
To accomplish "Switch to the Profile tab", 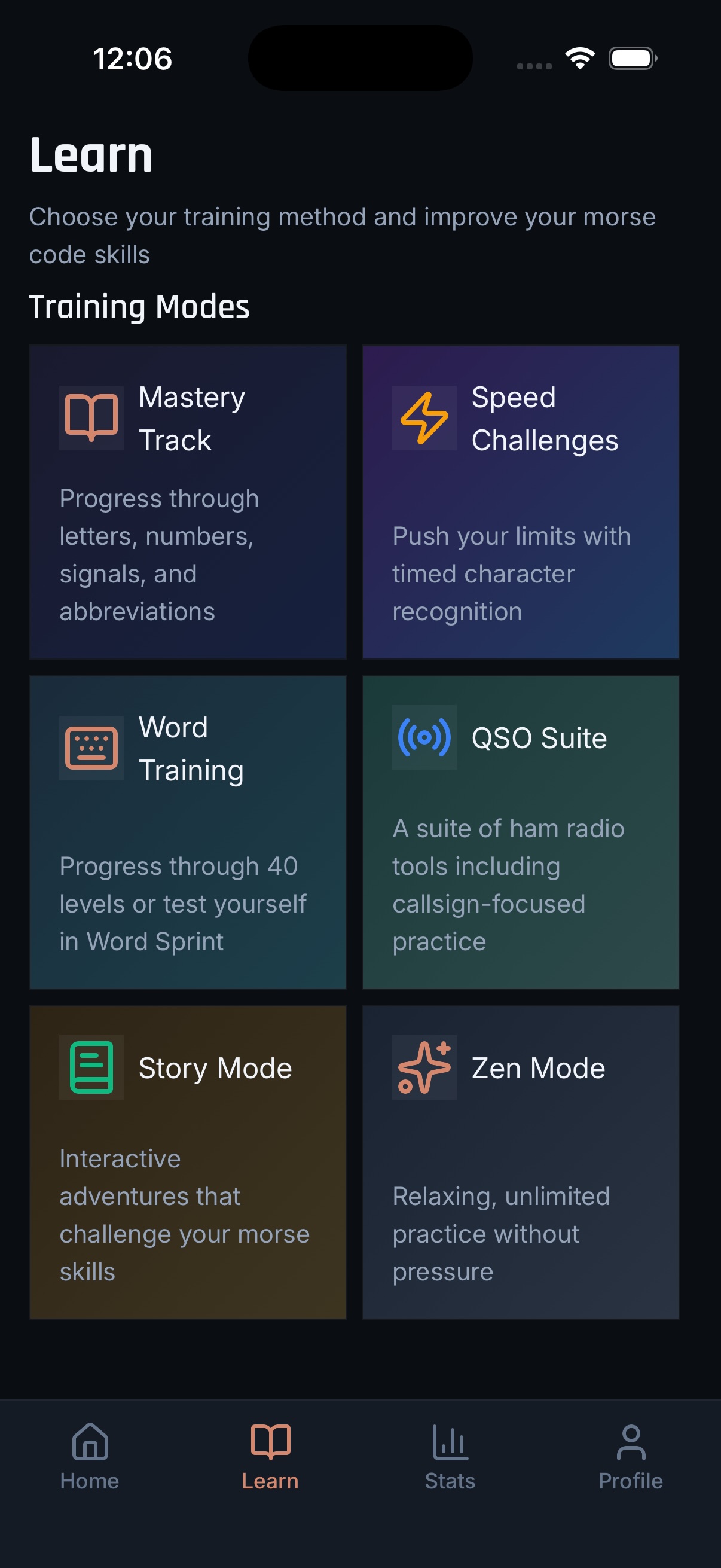I will [x=631, y=1458].
